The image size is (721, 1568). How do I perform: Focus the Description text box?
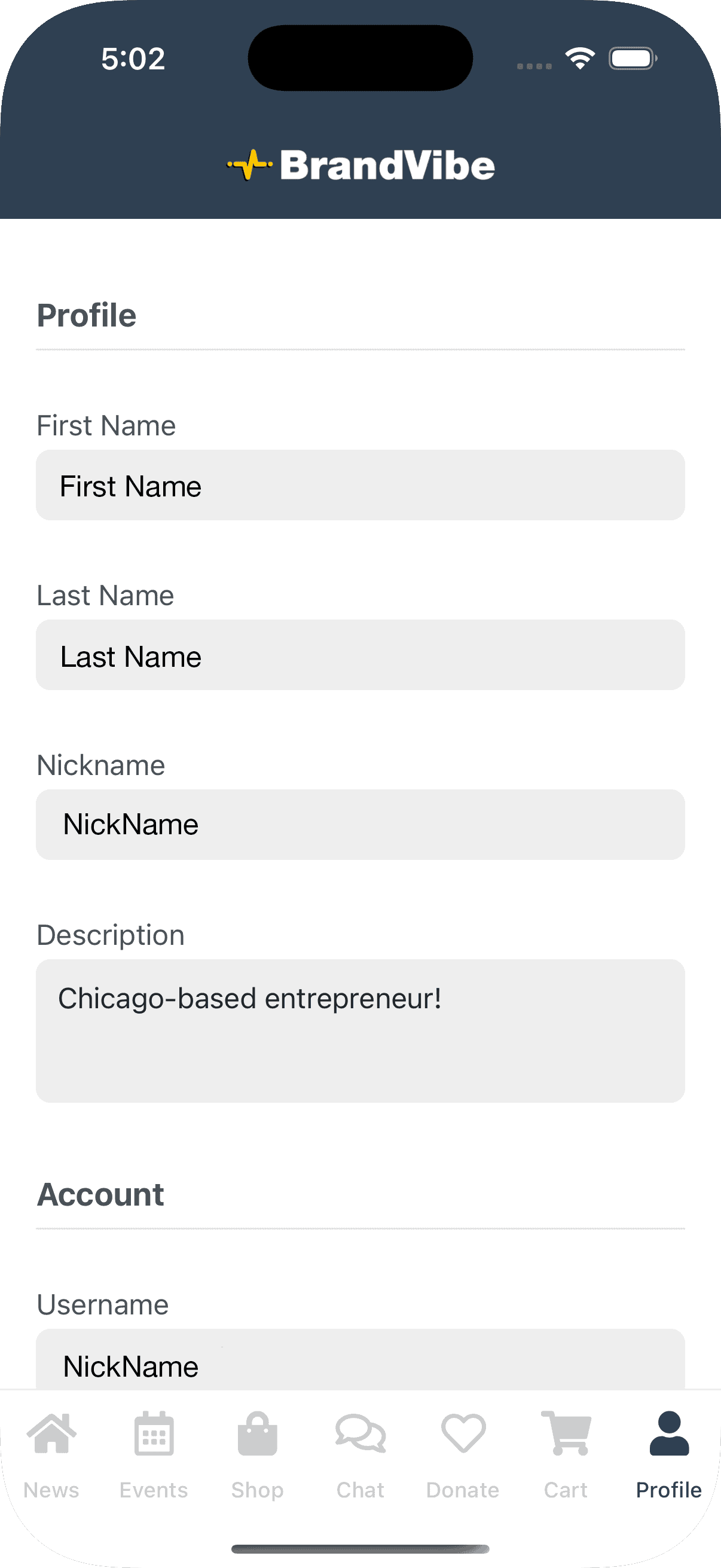(x=360, y=1030)
